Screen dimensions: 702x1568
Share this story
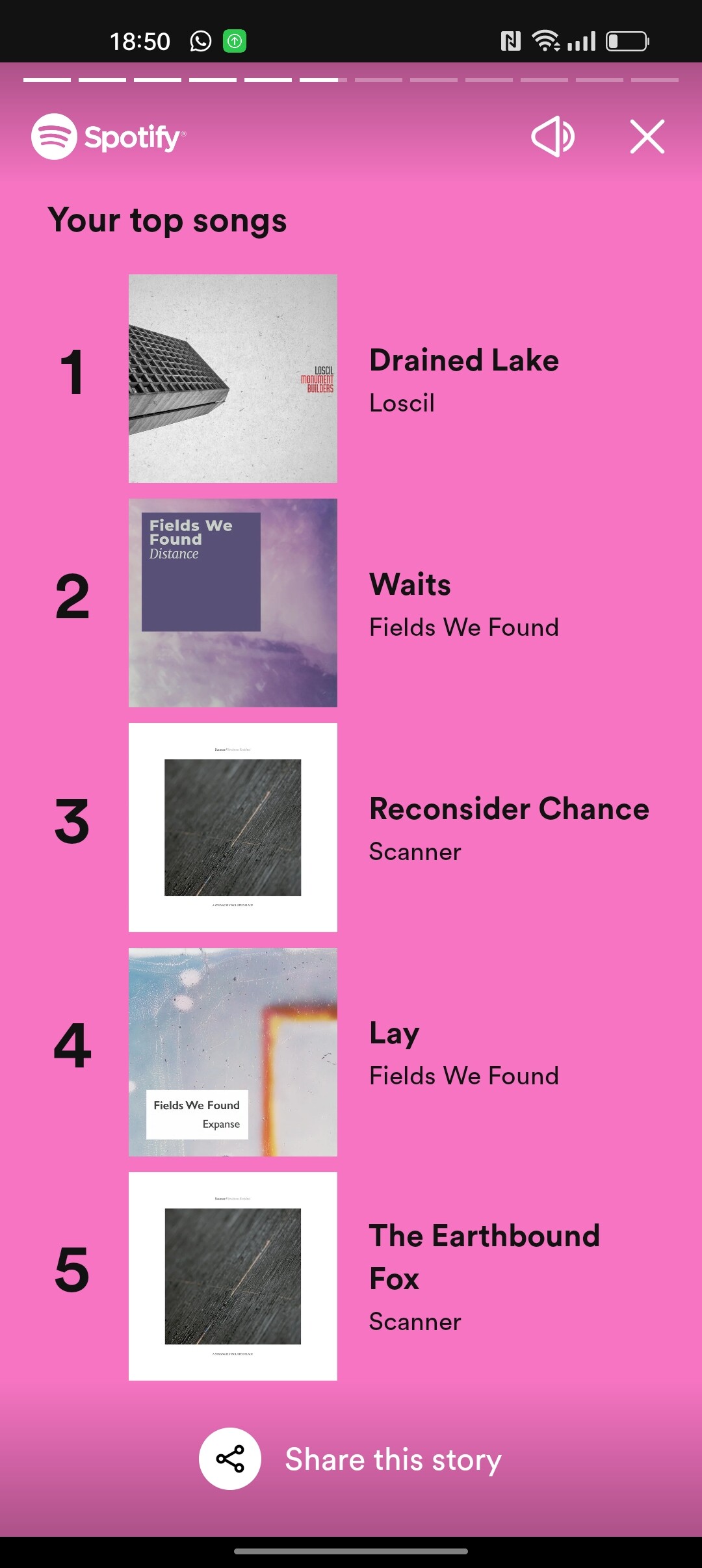coord(230,1459)
